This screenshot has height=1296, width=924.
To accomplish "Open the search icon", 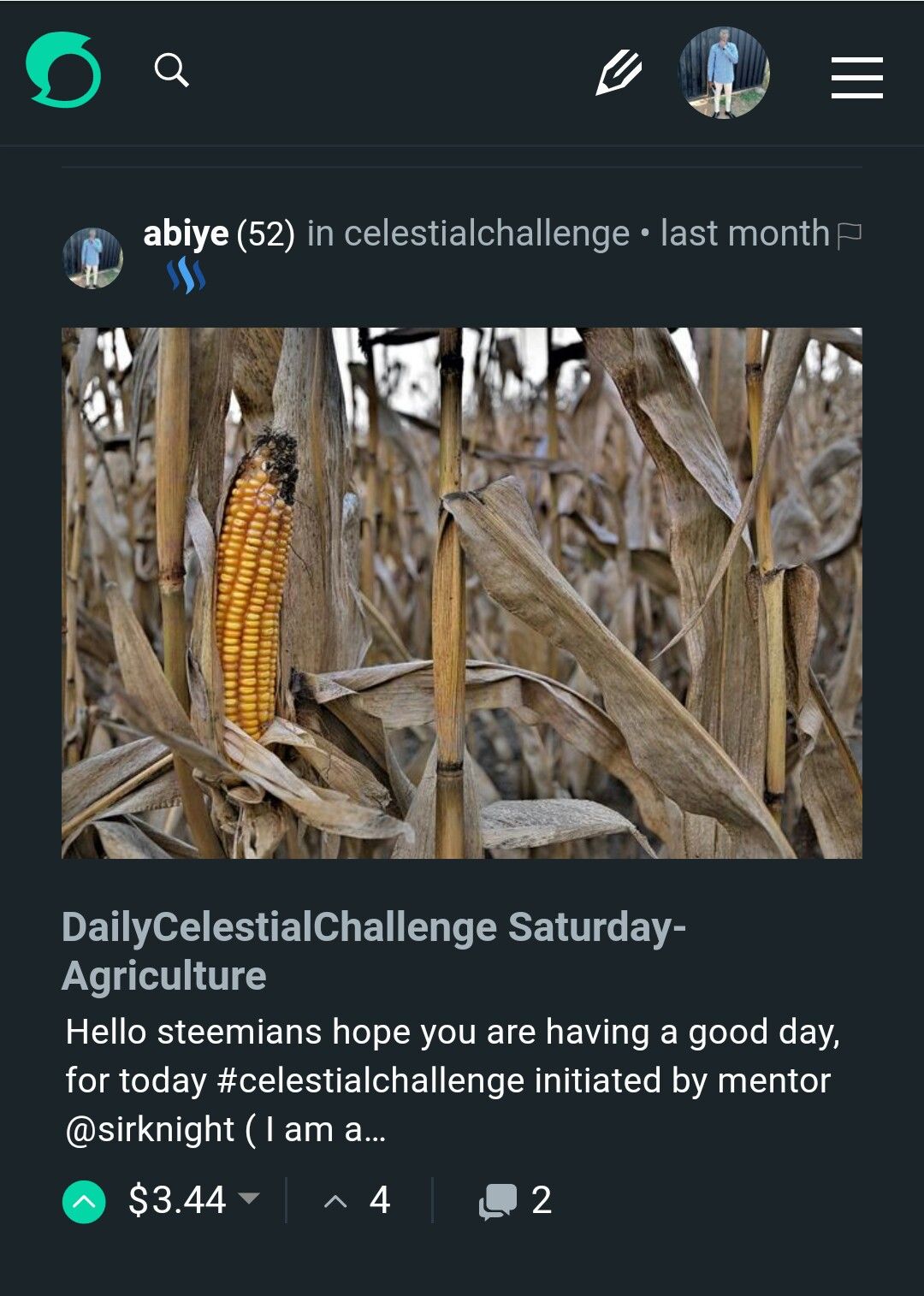I will click(171, 70).
